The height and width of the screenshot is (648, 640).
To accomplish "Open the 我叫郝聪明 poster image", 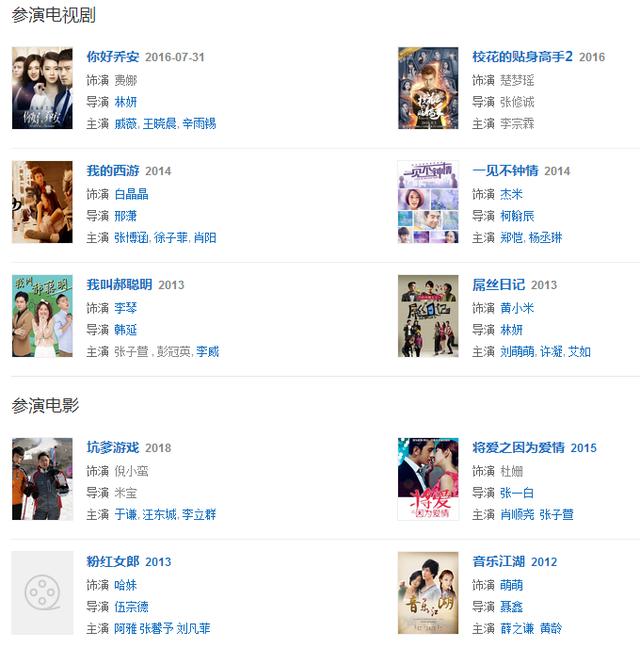I will click(42, 316).
